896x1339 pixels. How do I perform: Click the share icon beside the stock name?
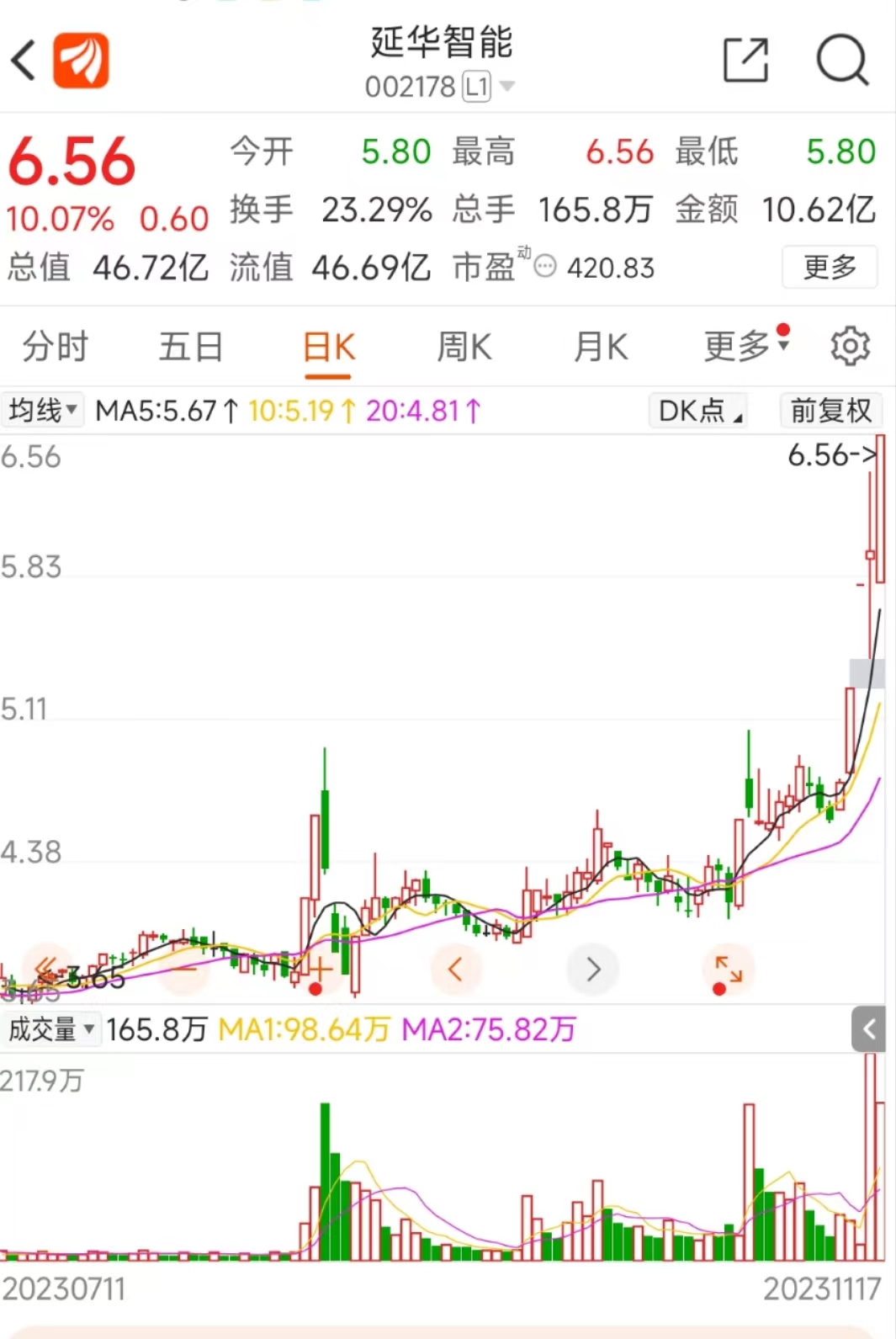[x=744, y=61]
